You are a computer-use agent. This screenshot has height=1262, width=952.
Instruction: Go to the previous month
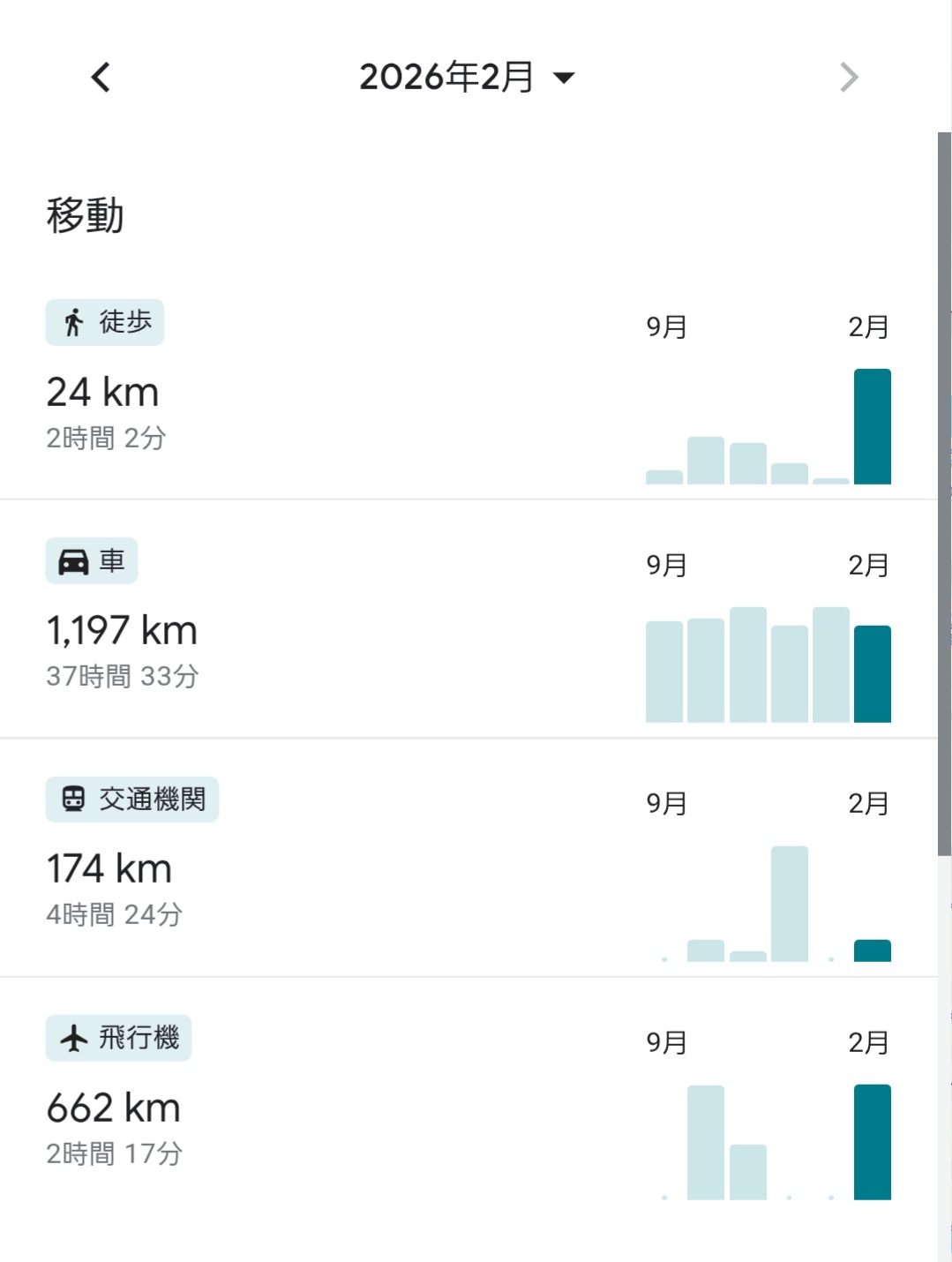[101, 78]
